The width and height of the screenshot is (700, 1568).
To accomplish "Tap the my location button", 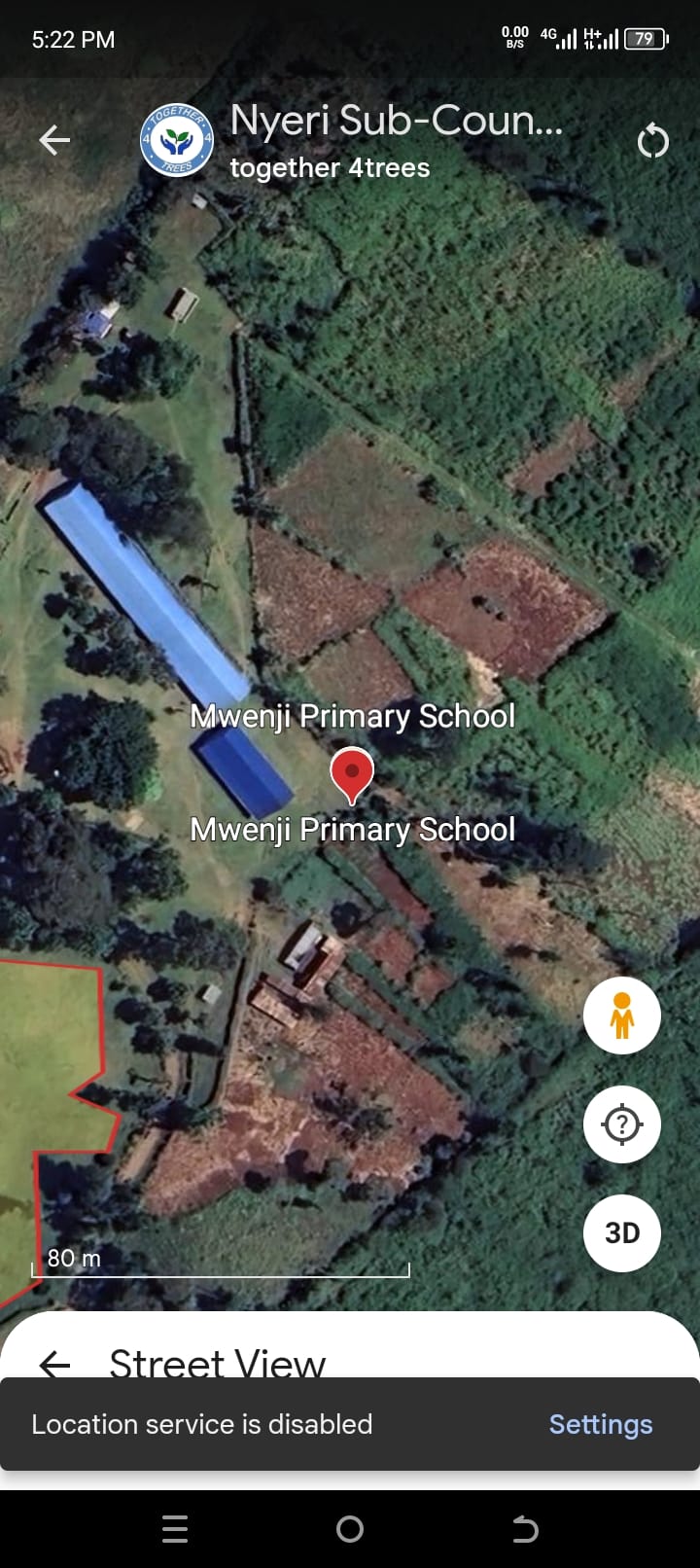I will [x=621, y=1124].
